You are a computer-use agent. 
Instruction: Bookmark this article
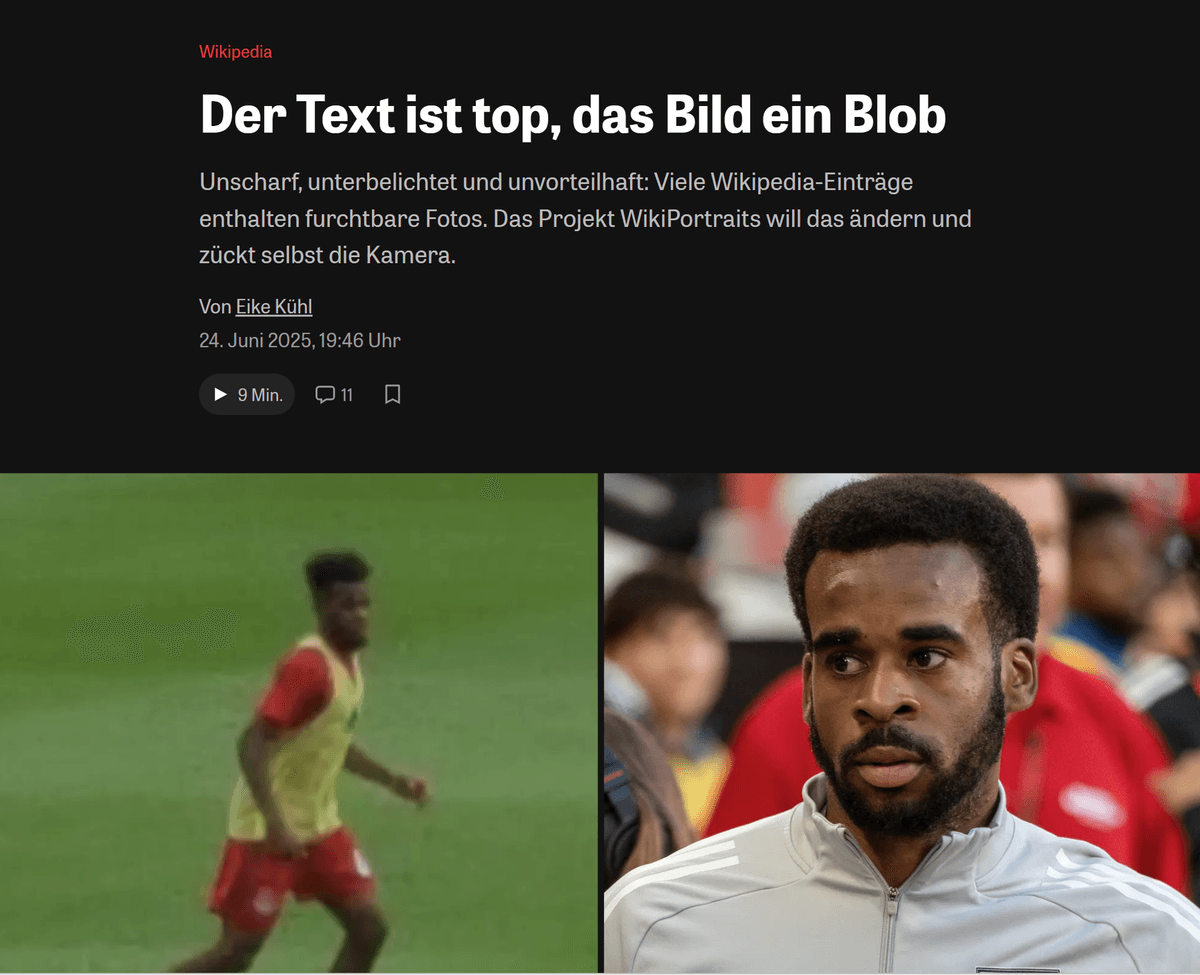pyautogui.click(x=393, y=395)
